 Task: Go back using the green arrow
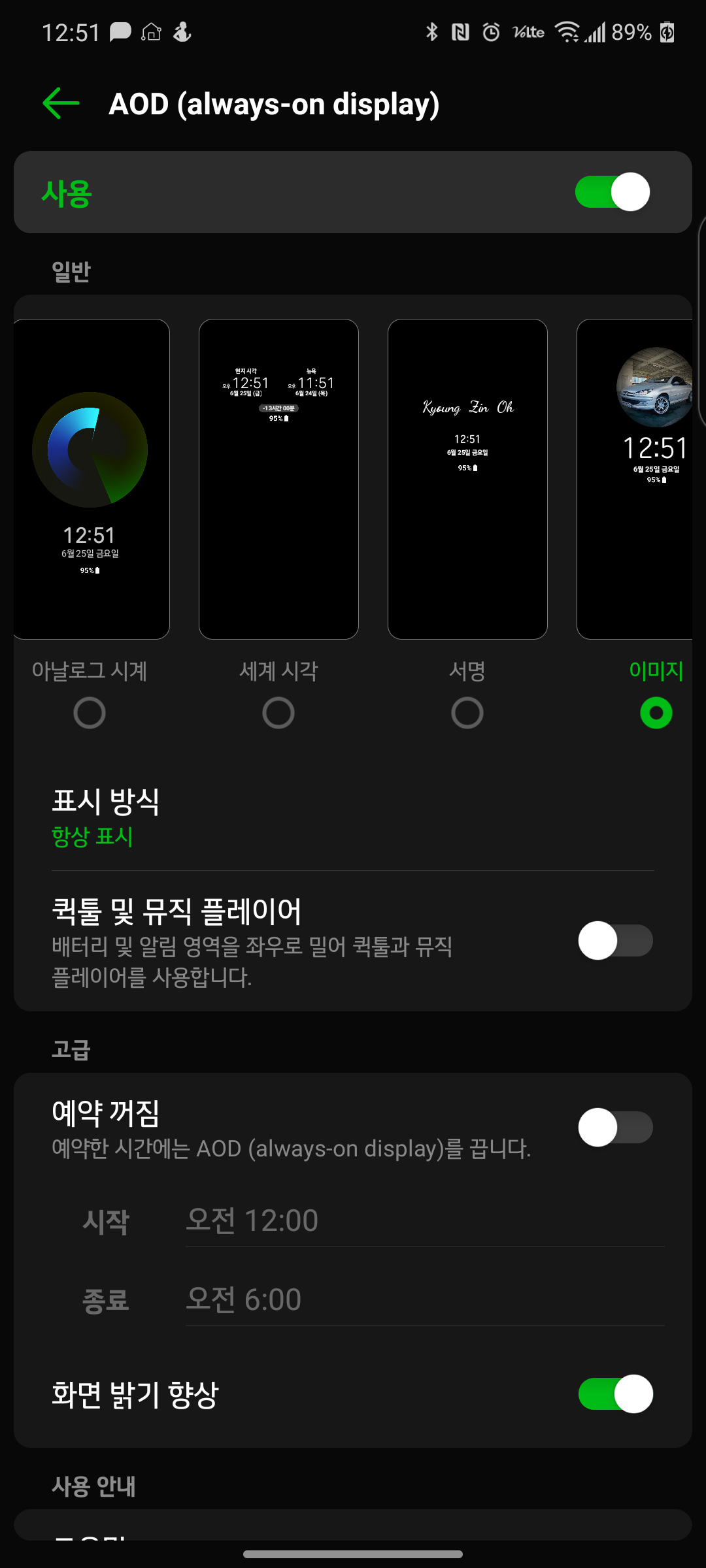tap(61, 104)
